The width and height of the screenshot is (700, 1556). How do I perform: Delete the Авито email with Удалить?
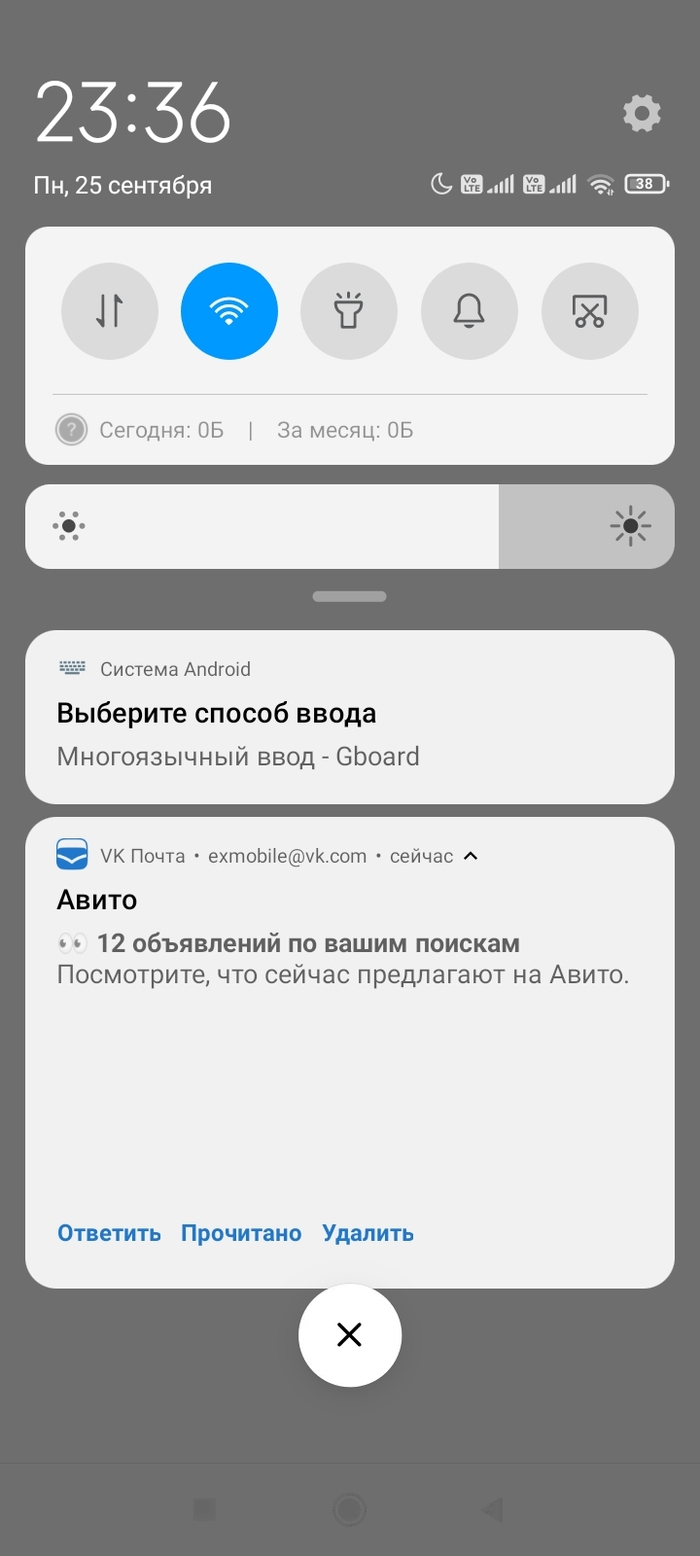[368, 1233]
